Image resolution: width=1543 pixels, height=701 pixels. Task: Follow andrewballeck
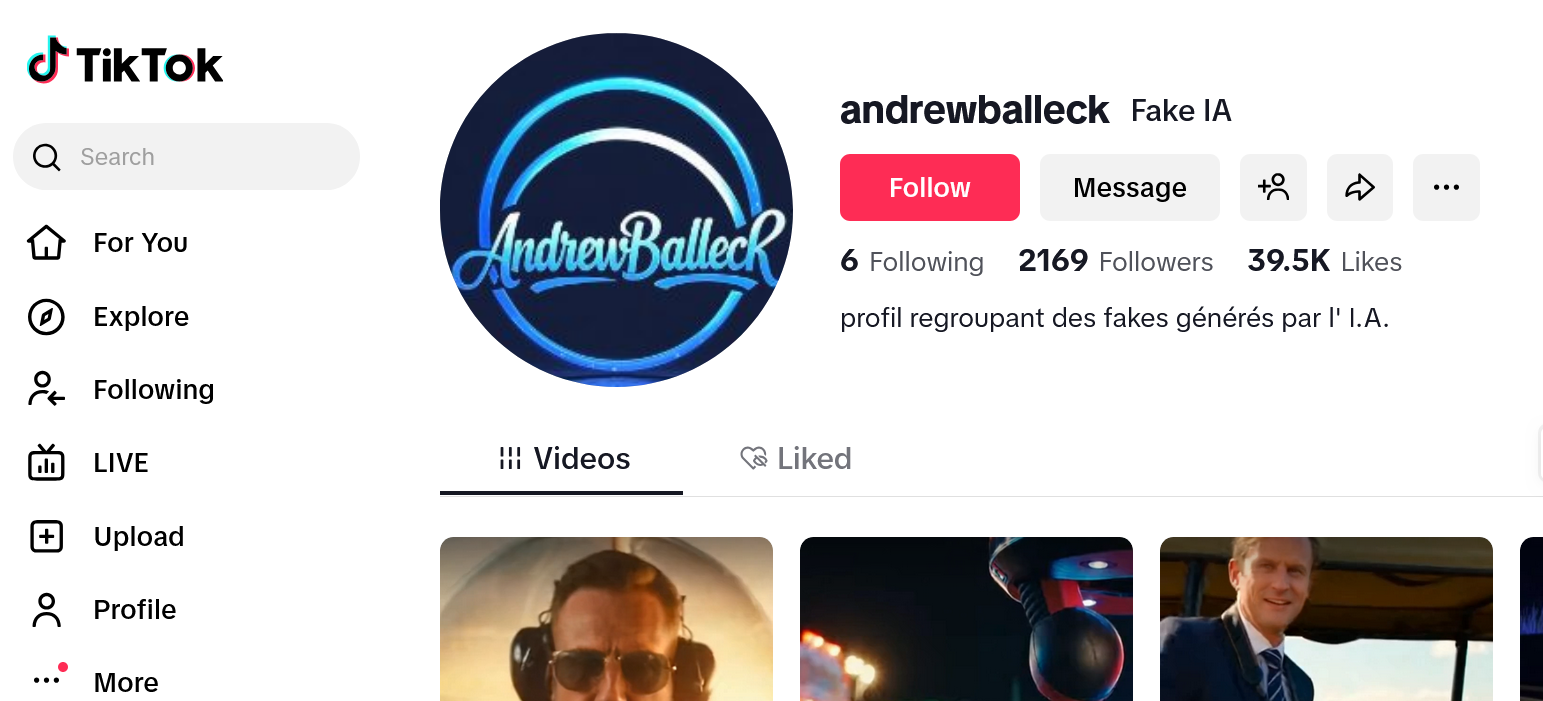click(x=929, y=187)
